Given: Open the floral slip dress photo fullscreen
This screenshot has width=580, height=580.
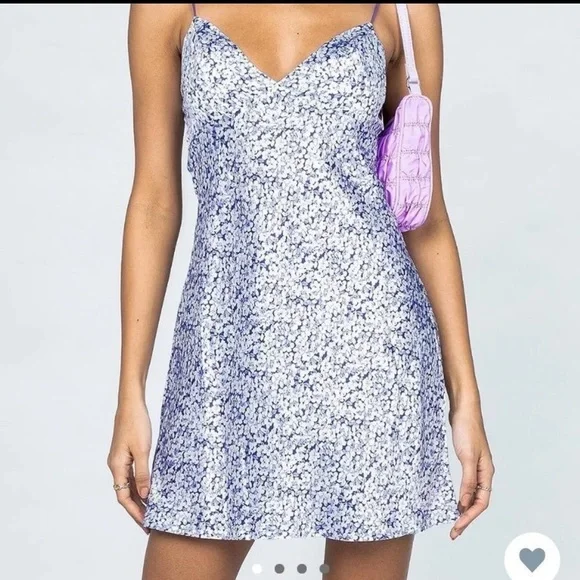Looking at the screenshot, I should 290,292.
